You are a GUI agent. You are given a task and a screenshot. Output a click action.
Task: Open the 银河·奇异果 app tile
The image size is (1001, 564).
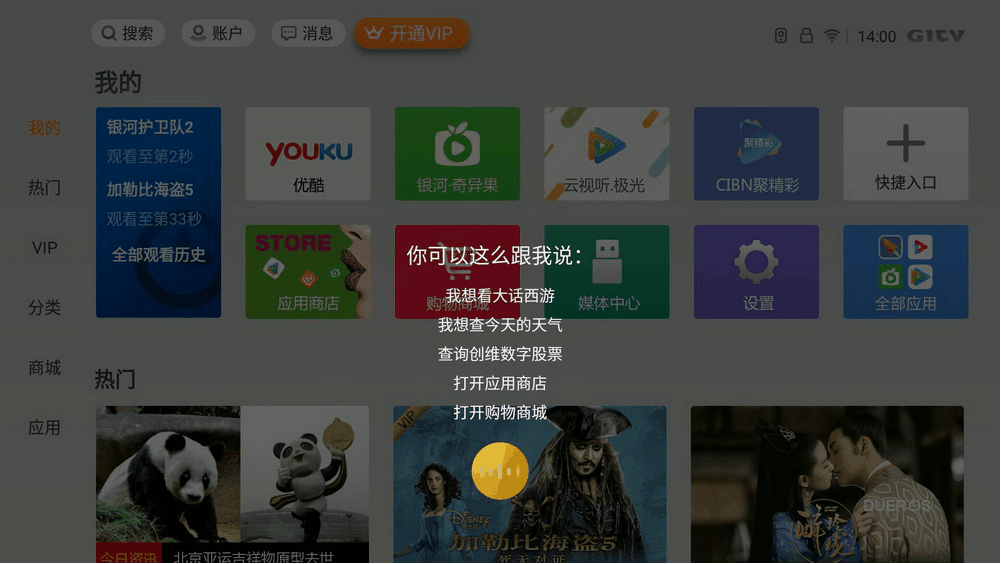point(457,153)
